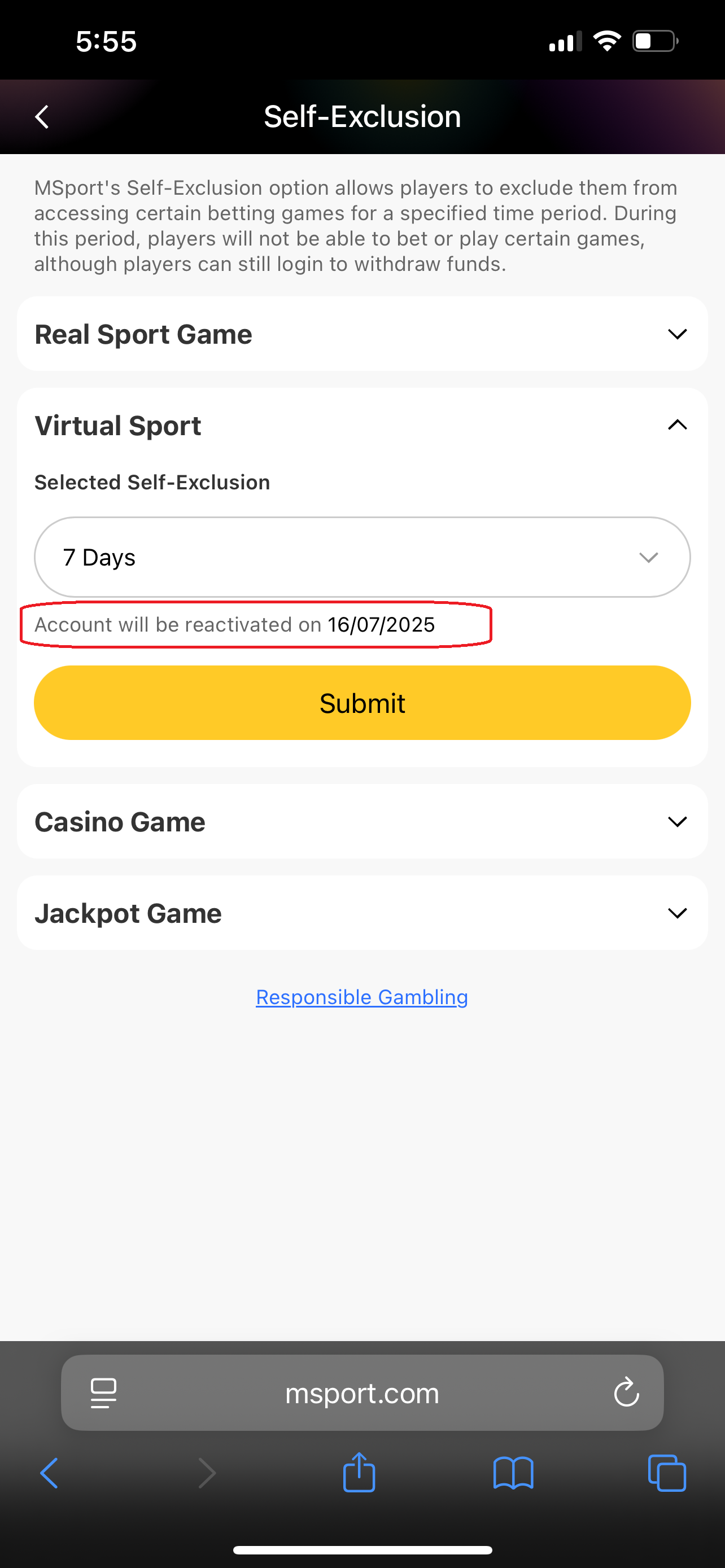
Task: Submit the Virtual Sport self-exclusion
Action: 362,703
